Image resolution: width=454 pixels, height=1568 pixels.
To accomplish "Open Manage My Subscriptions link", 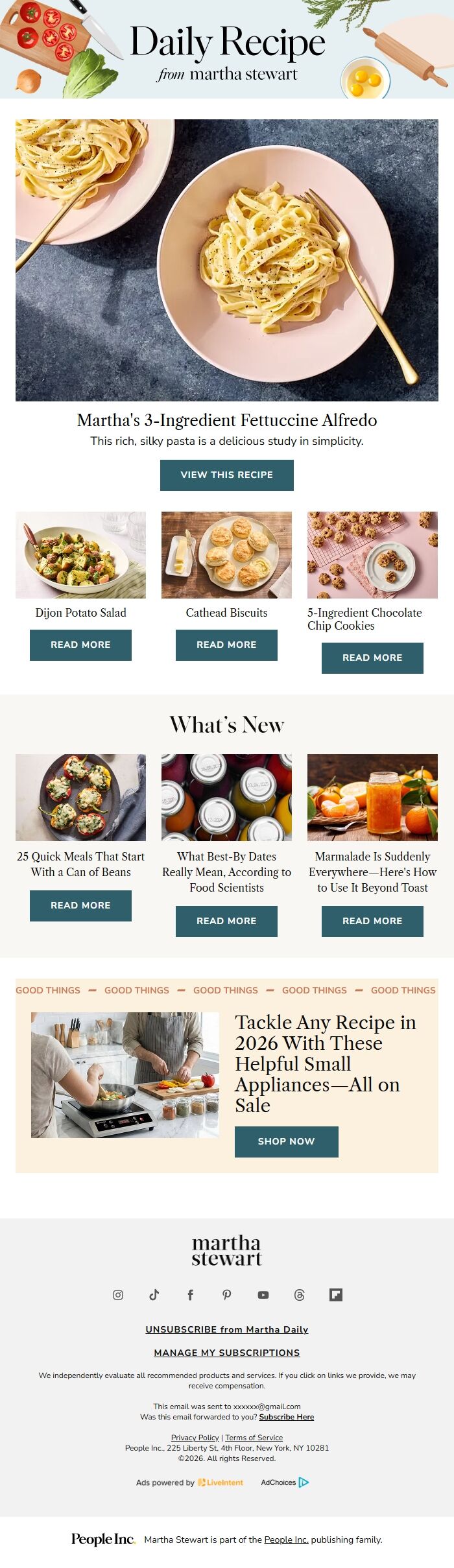I will [x=226, y=1353].
